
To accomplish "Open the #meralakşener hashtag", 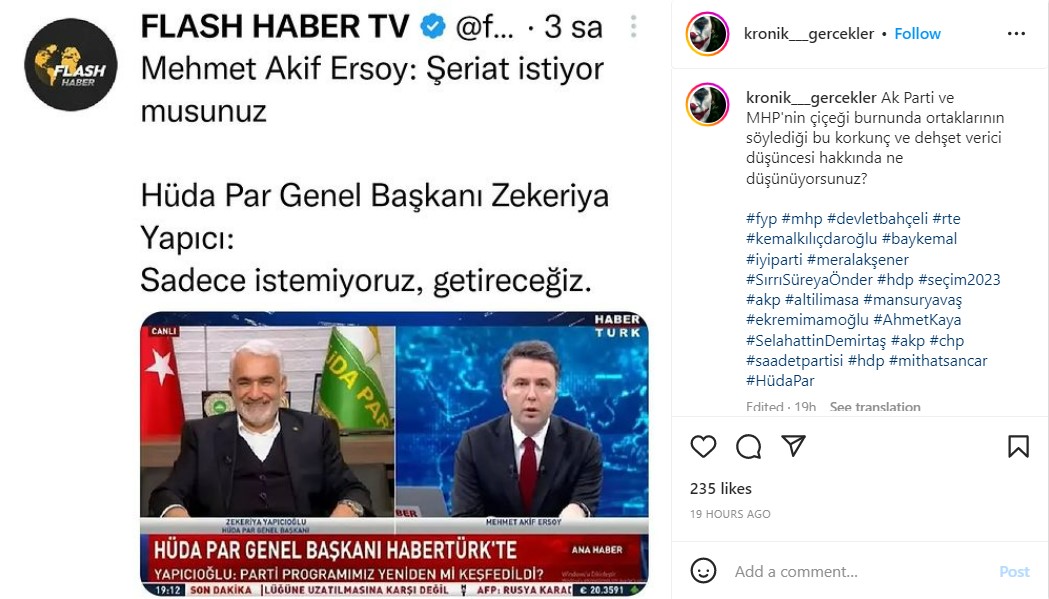I will tap(858, 259).
